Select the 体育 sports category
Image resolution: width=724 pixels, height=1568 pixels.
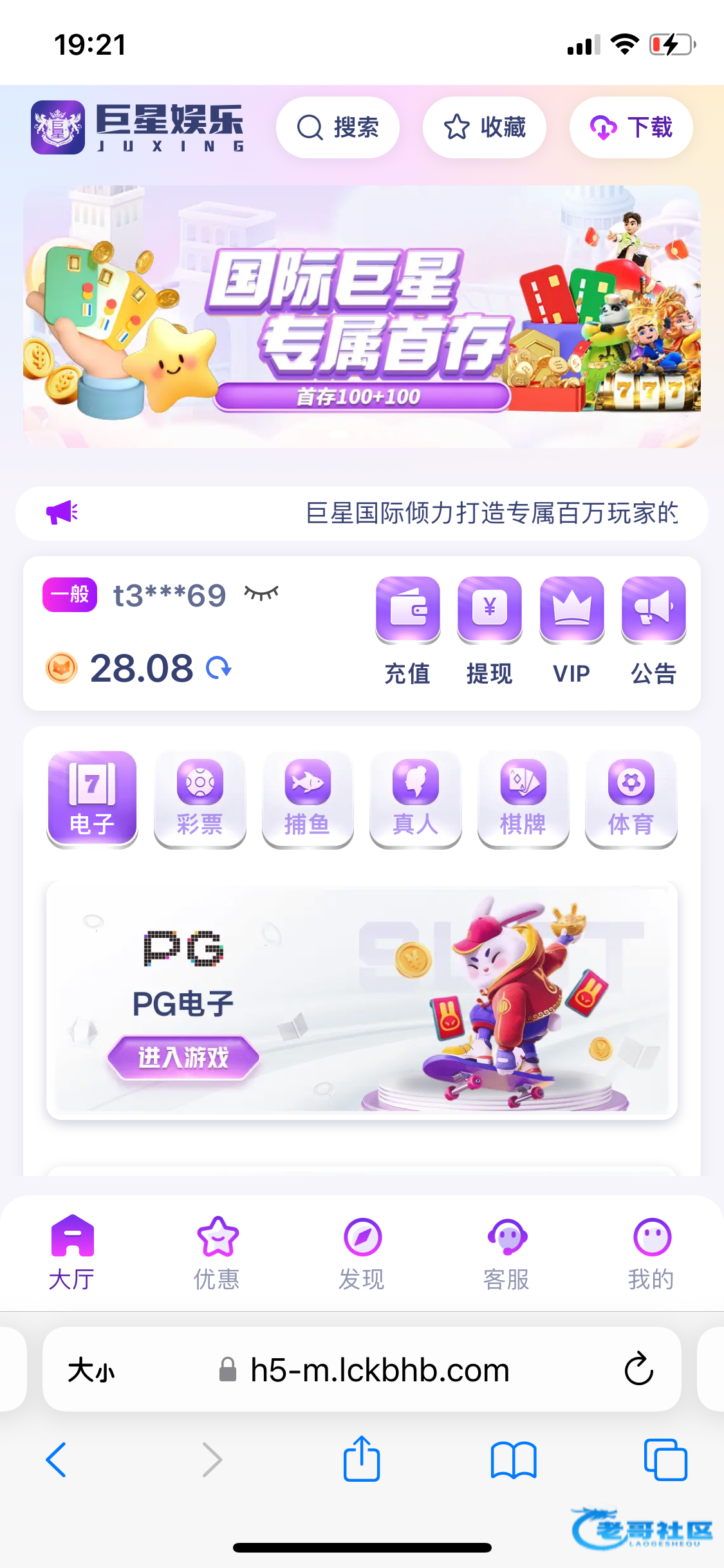(x=631, y=798)
